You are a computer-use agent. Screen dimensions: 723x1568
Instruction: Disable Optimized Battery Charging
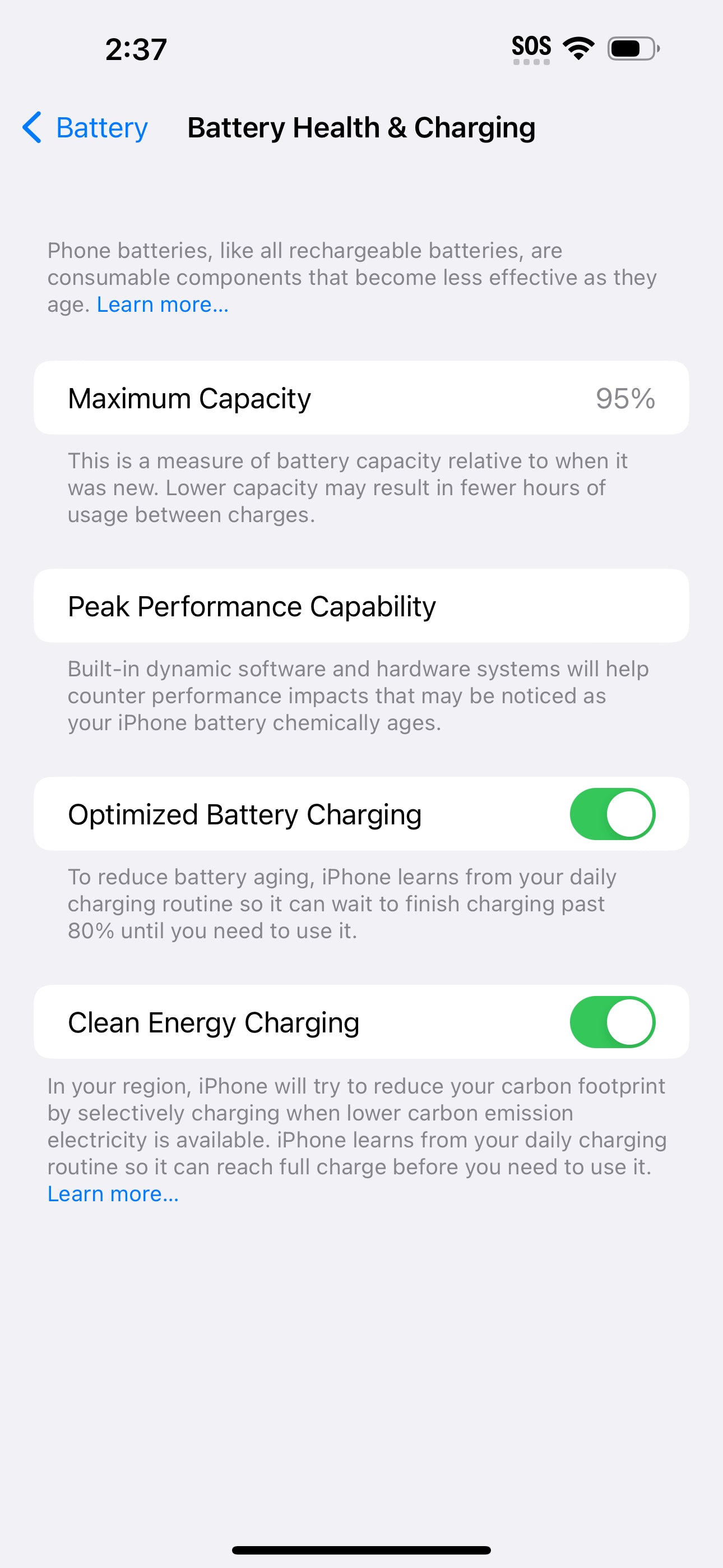611,814
